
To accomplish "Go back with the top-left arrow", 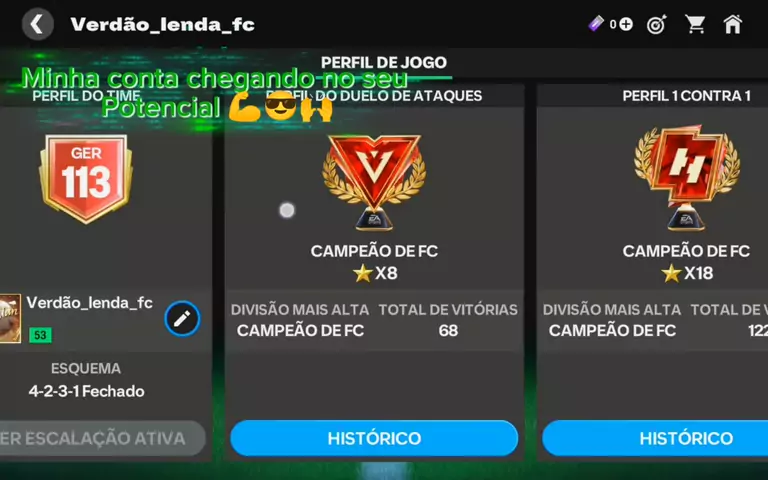I will coord(37,24).
